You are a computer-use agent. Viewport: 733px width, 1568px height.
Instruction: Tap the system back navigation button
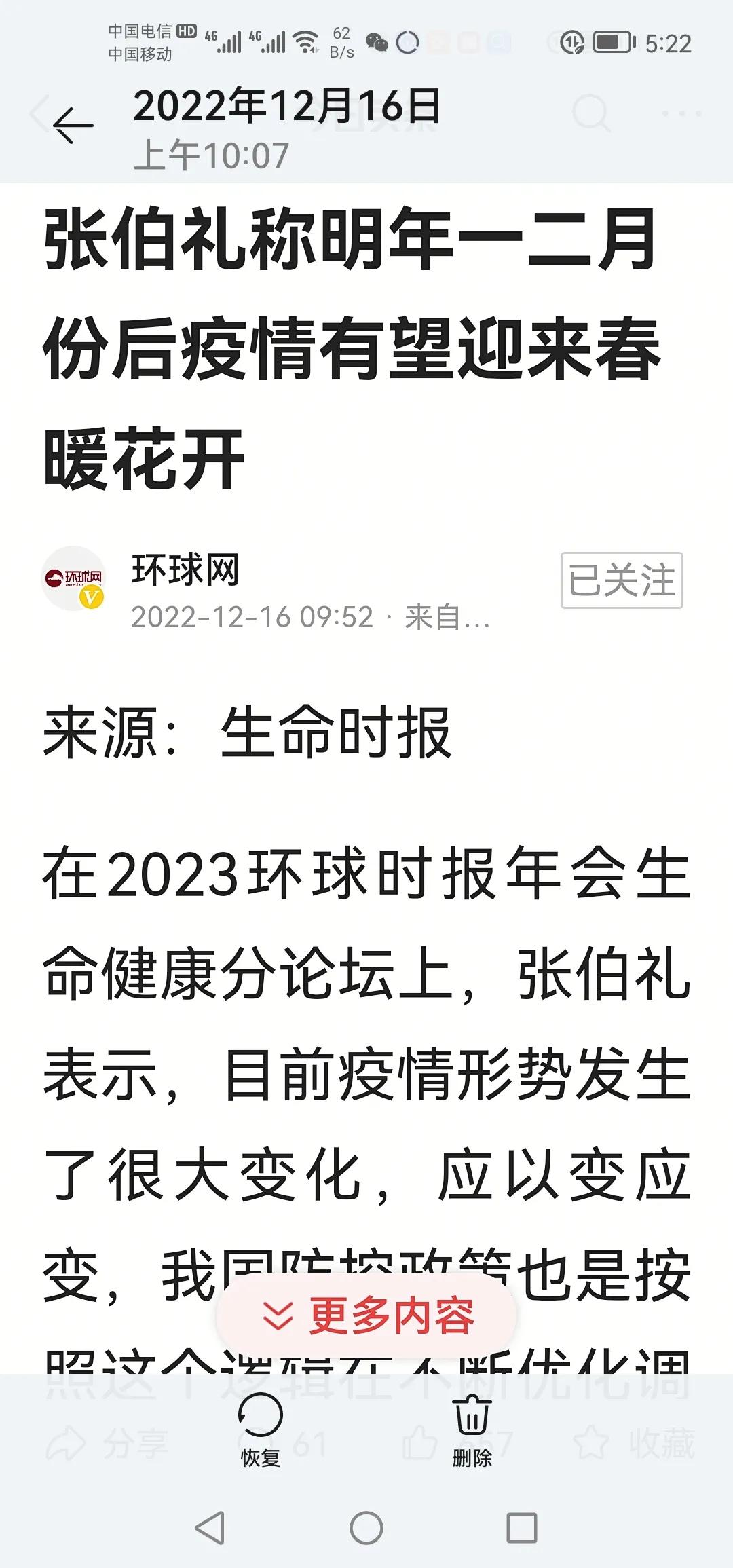pos(210,1528)
